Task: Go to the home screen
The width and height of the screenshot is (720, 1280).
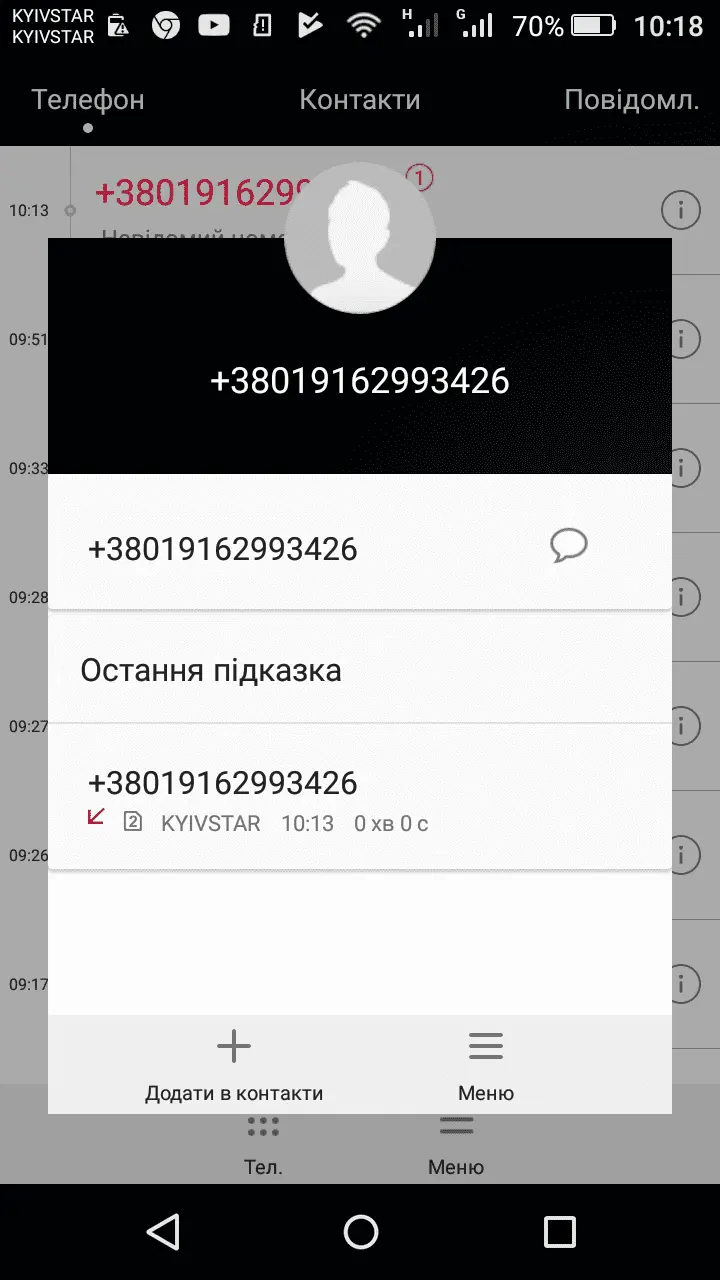Action: pyautogui.click(x=360, y=1232)
